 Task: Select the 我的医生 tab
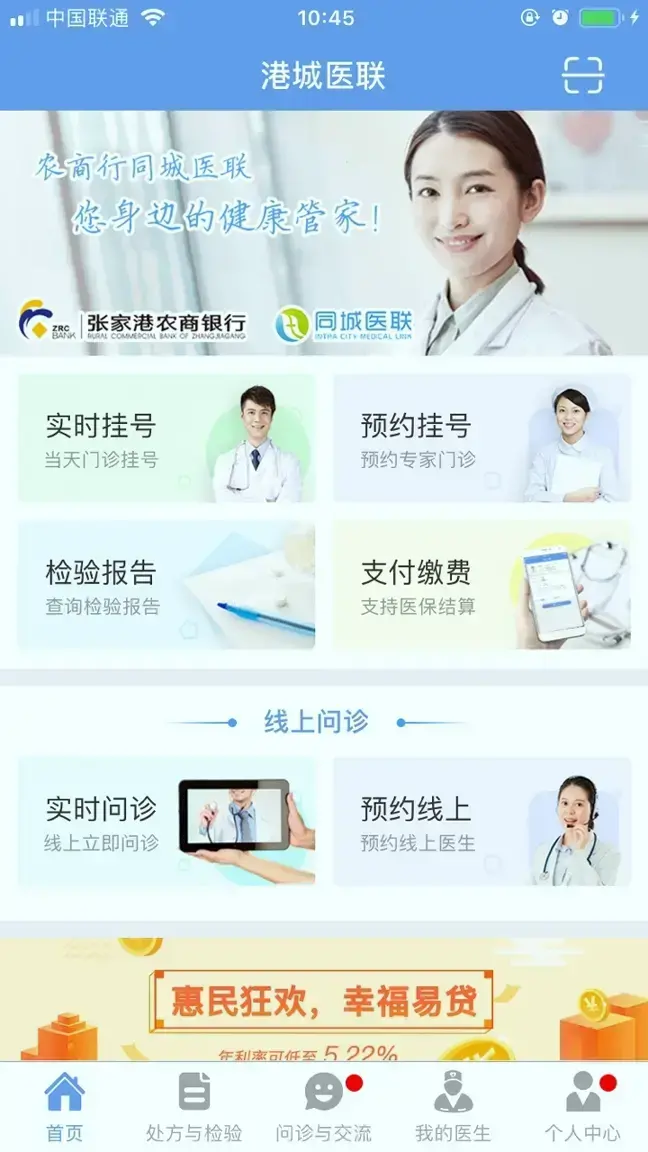point(453,1106)
